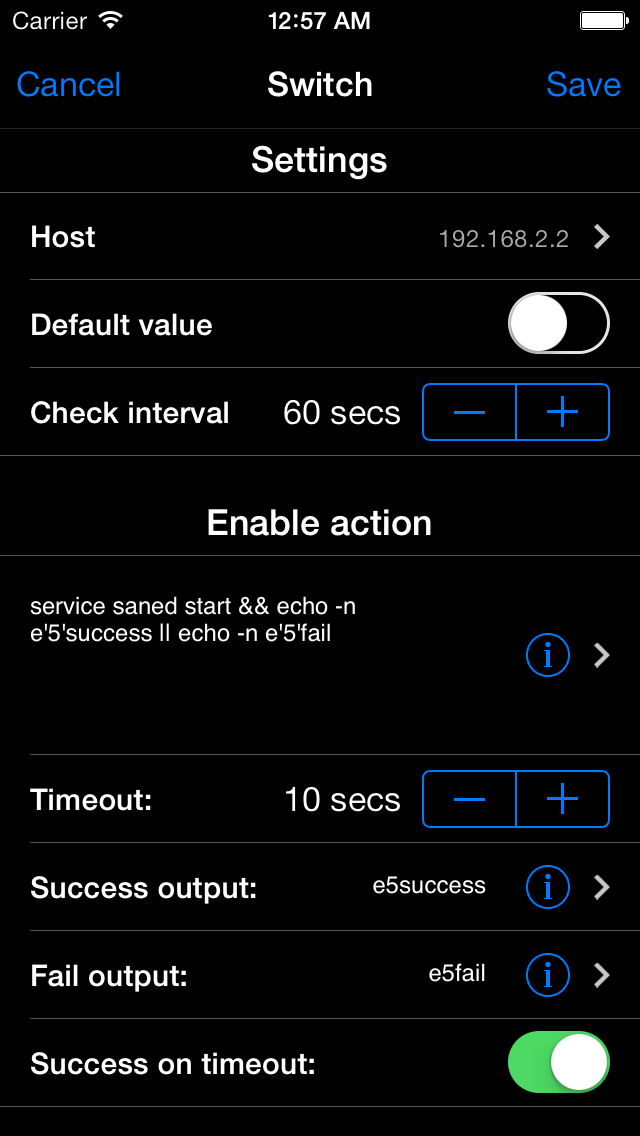Show info about Success output

[547, 887]
